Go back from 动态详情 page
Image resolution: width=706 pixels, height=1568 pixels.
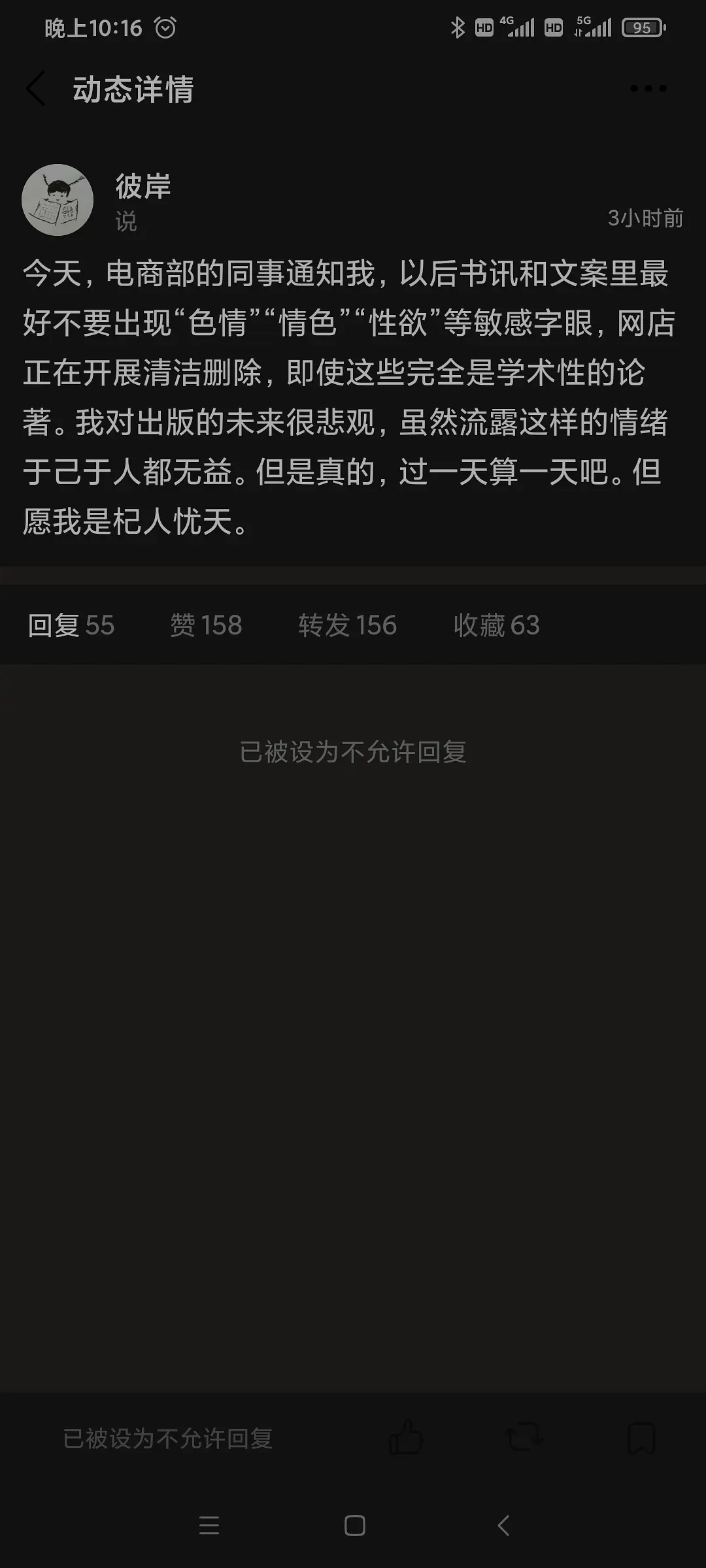point(36,89)
